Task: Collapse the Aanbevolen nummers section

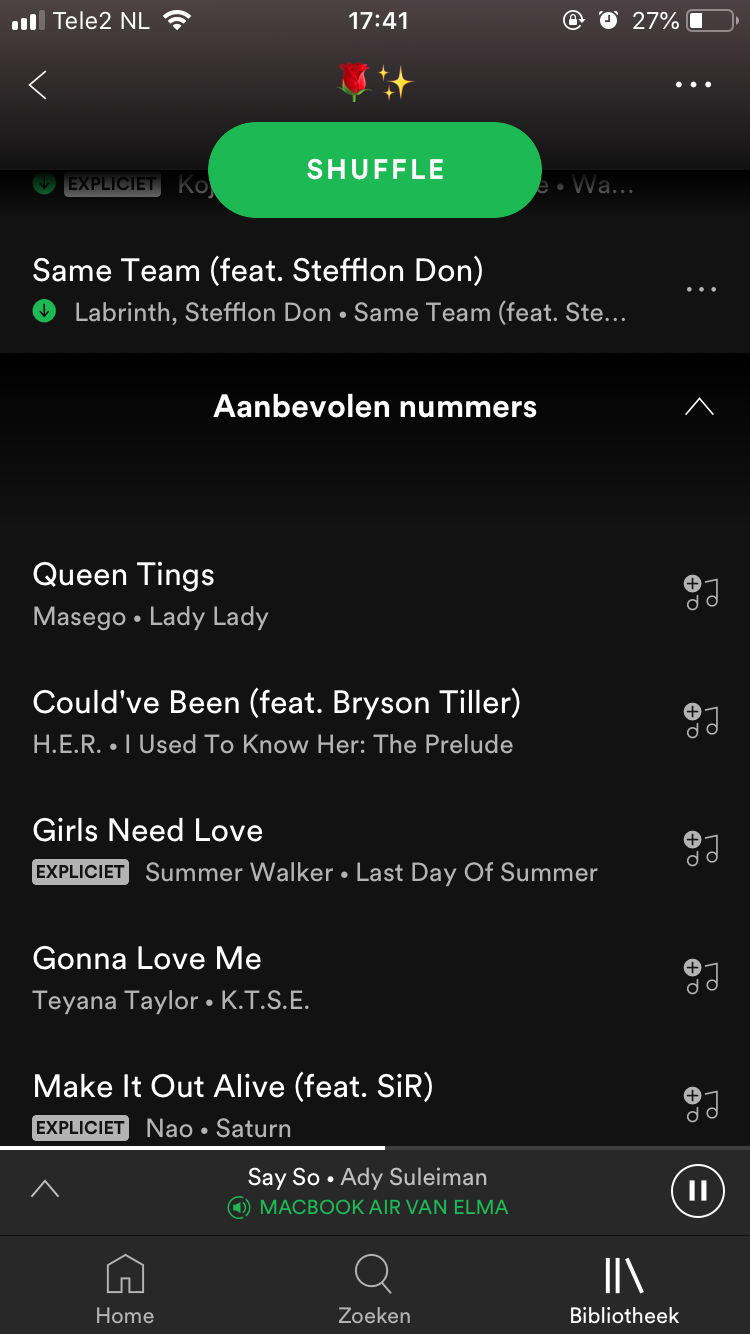Action: pos(699,407)
